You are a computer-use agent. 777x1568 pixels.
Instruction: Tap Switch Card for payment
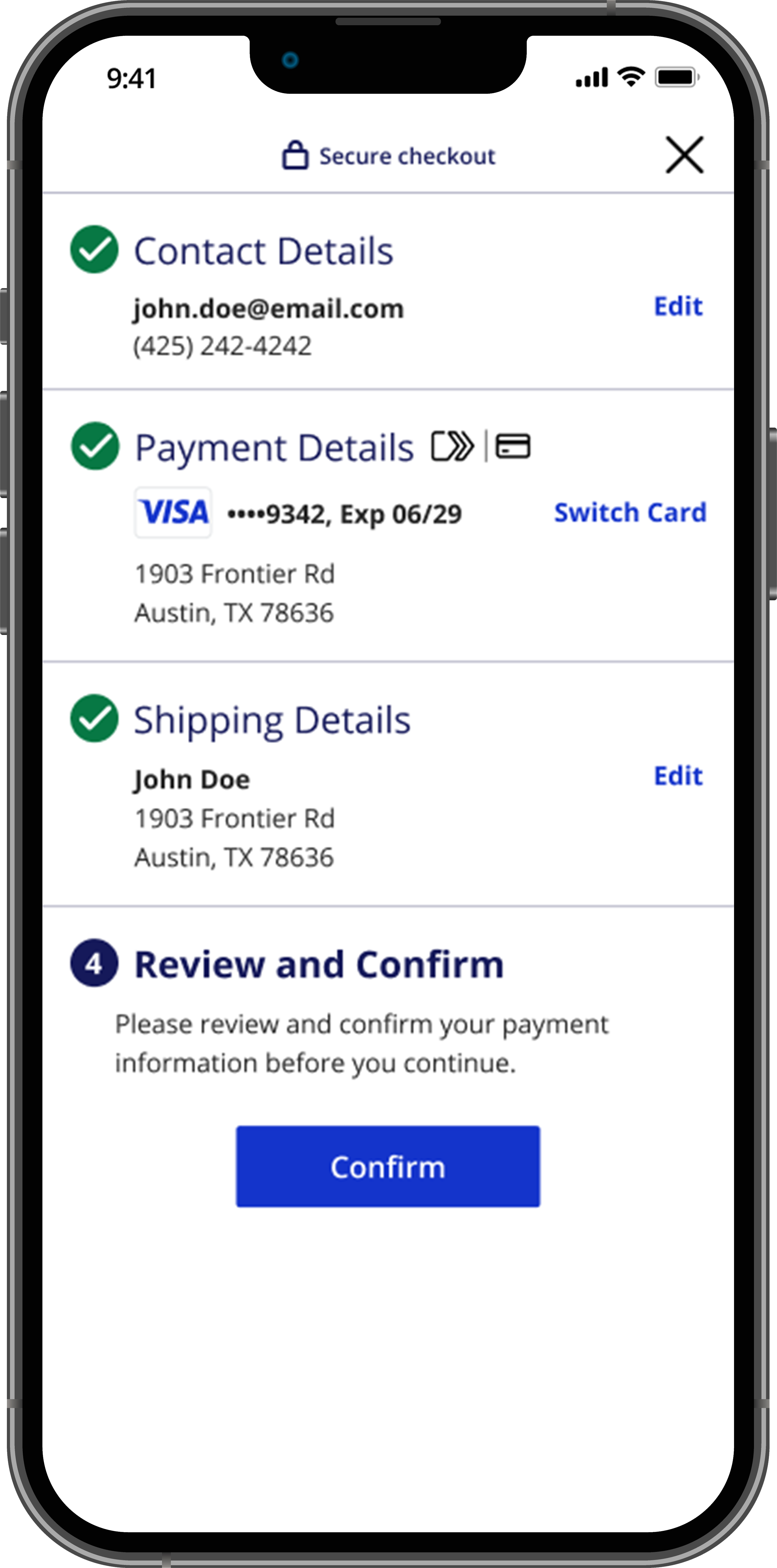630,512
